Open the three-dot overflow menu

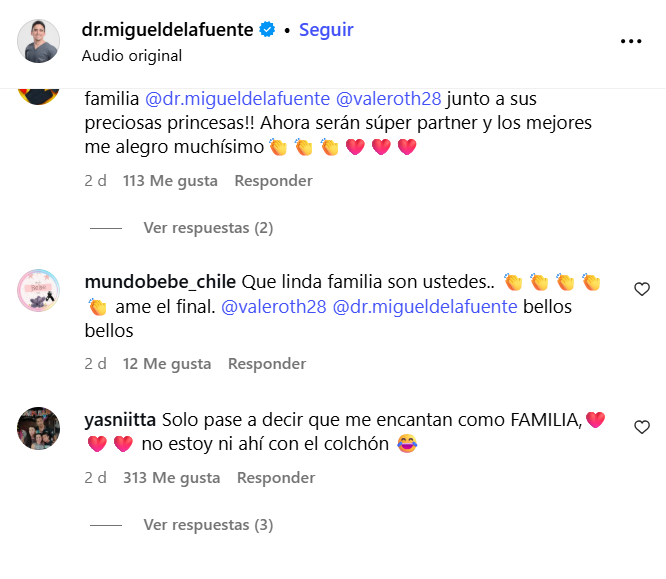click(631, 41)
